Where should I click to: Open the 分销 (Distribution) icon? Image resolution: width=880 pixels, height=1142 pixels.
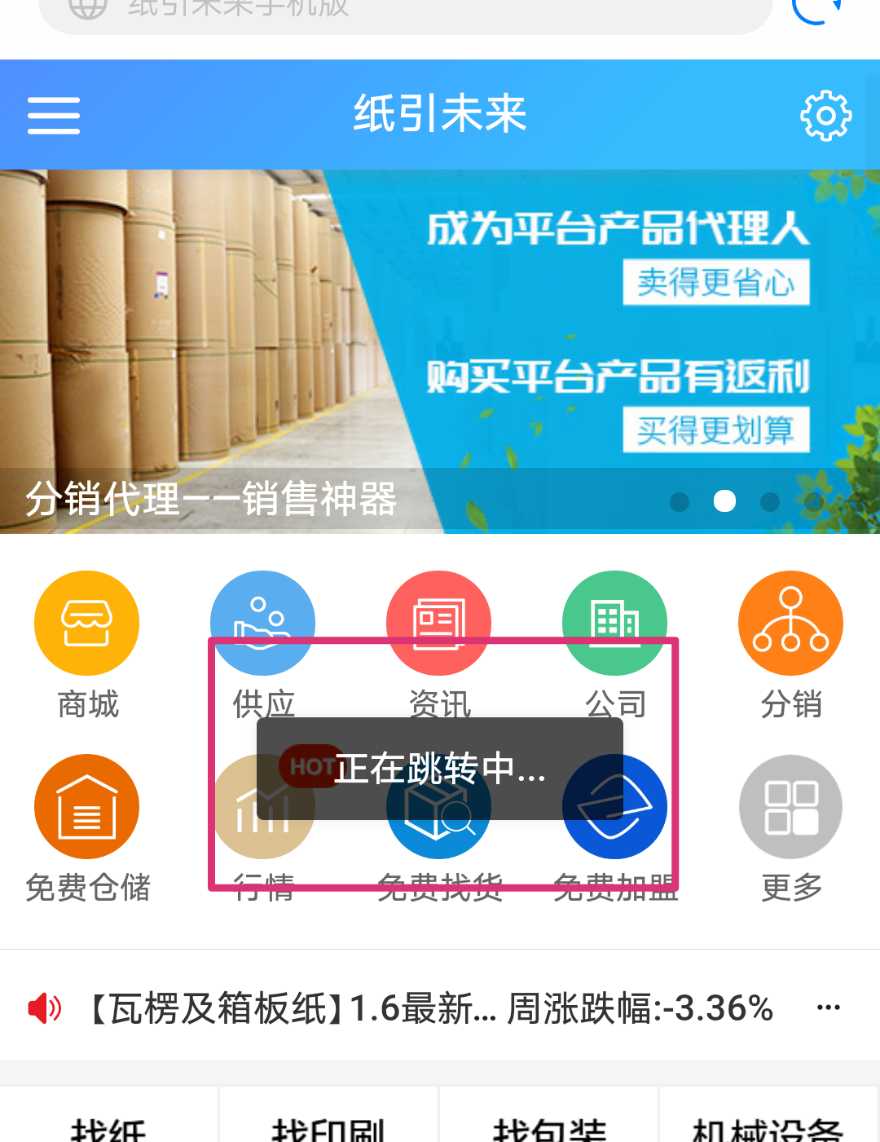click(790, 622)
